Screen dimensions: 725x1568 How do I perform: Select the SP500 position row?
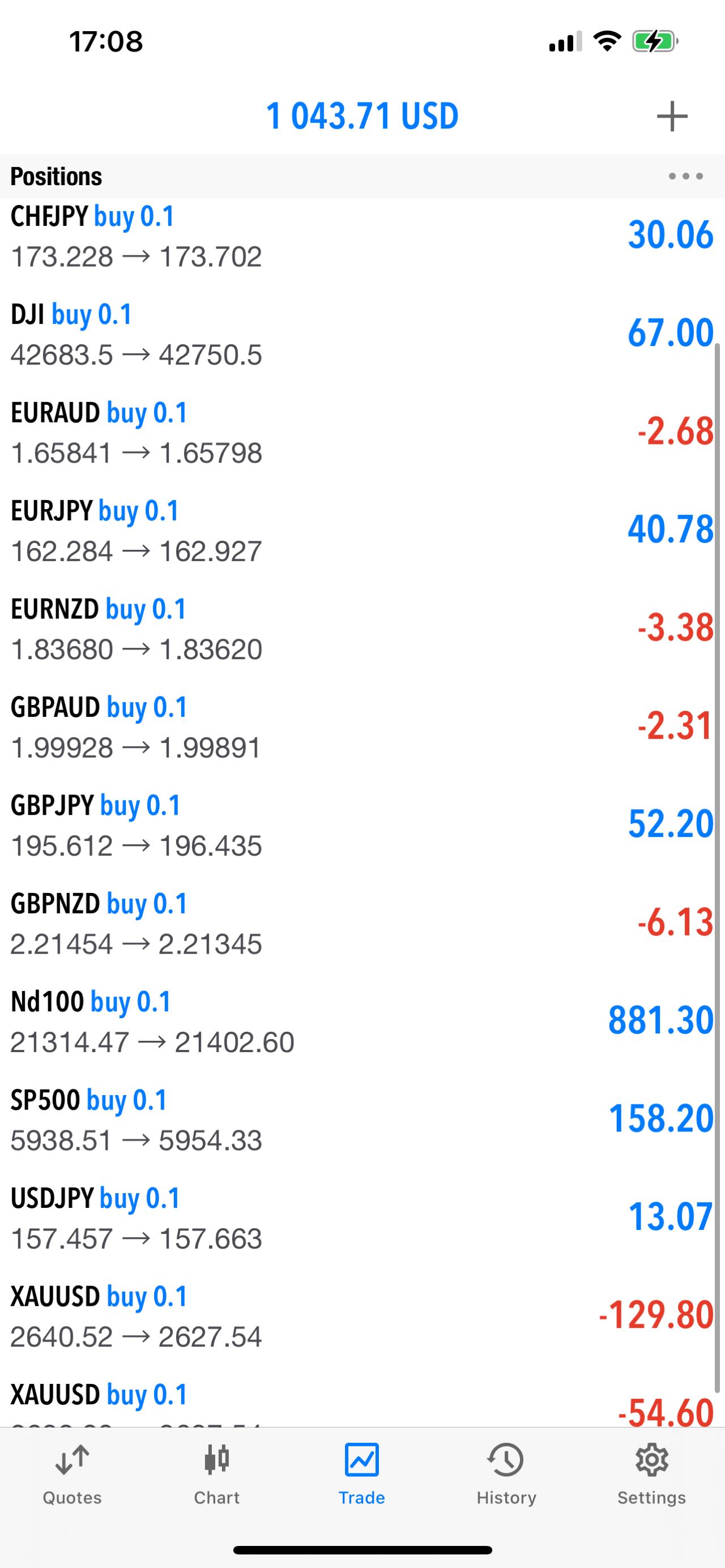[x=362, y=1120]
